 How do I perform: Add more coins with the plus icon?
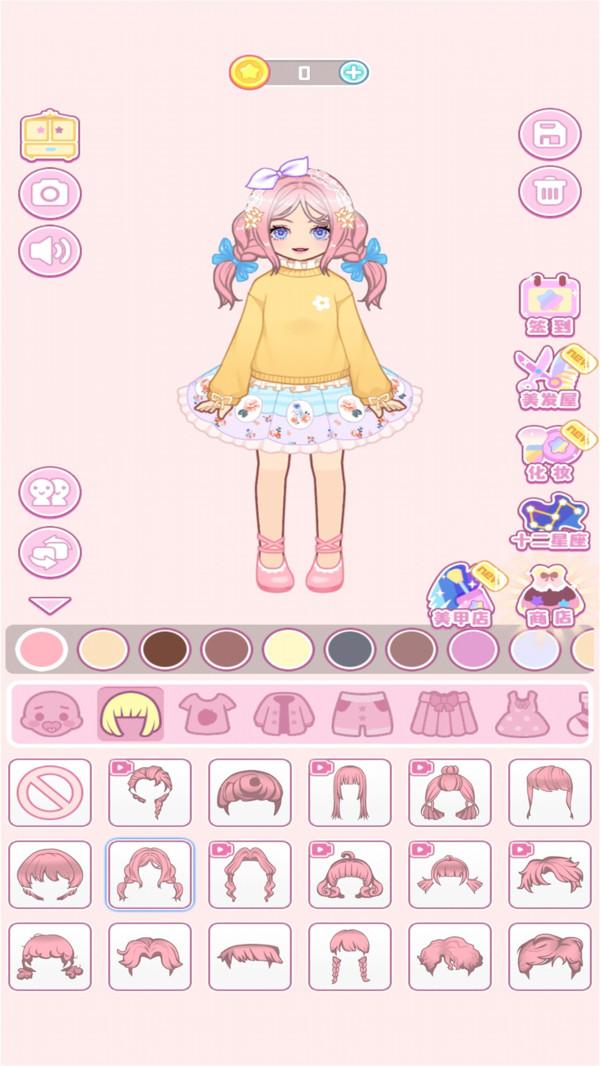coord(353,72)
